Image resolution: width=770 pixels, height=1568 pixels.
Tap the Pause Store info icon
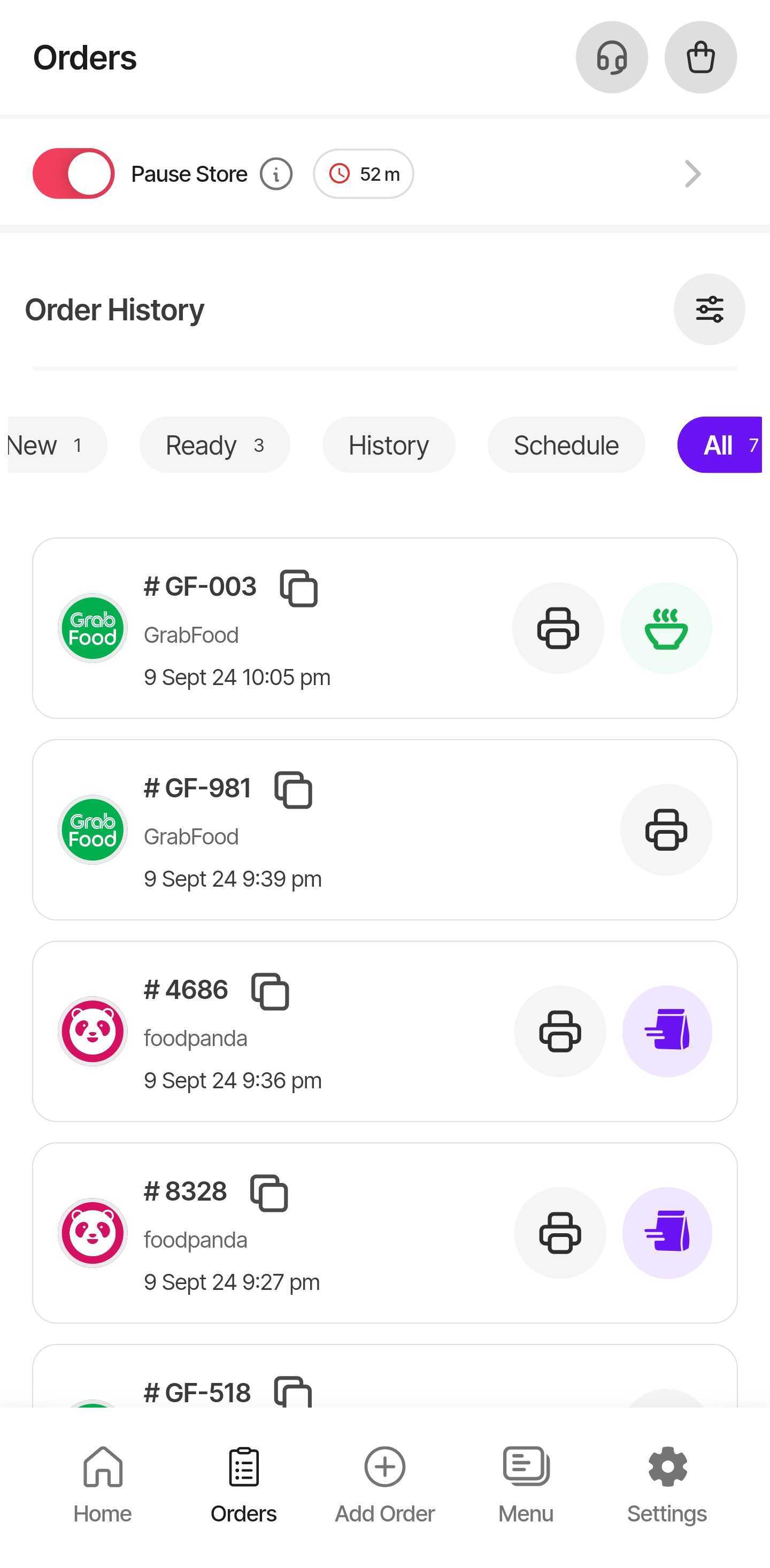tap(276, 174)
